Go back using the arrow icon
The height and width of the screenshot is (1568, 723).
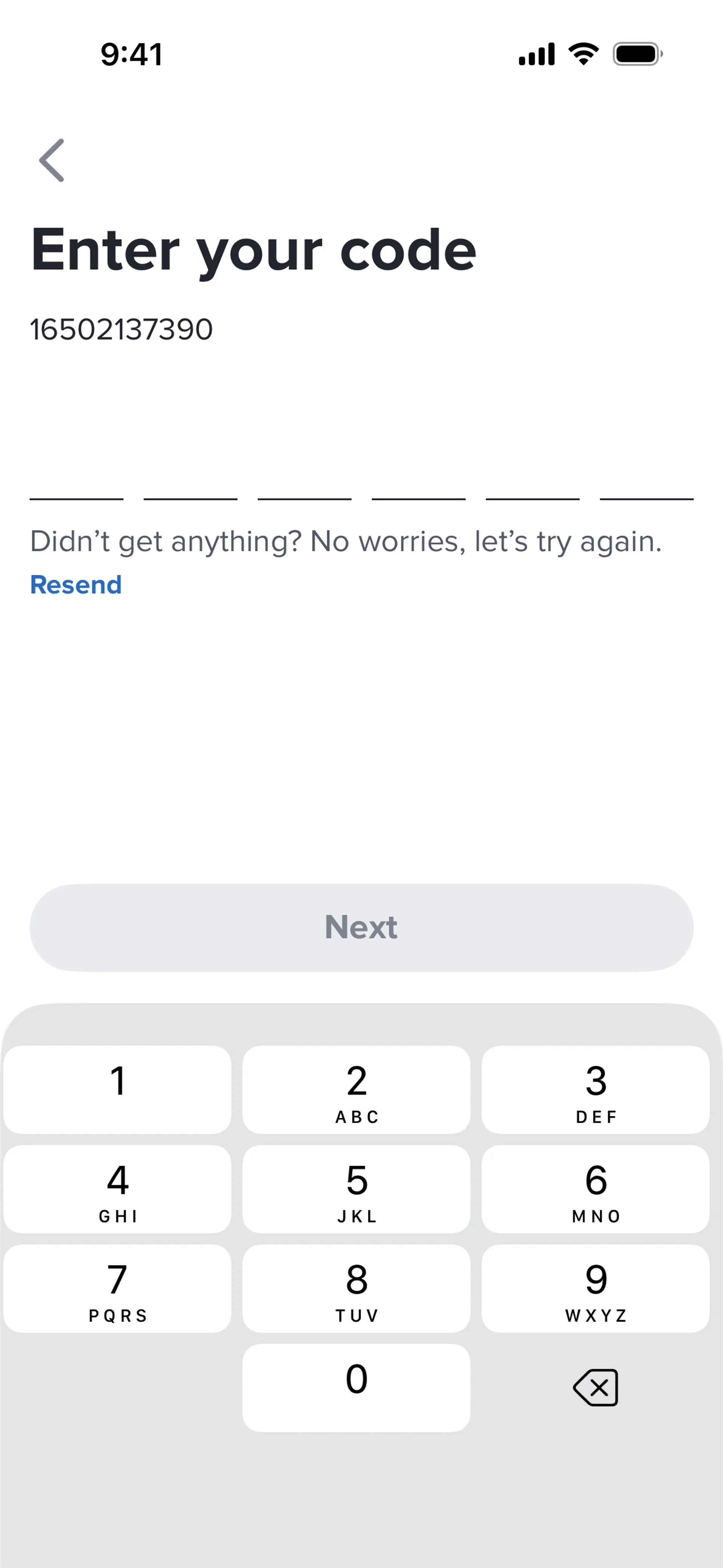point(52,160)
